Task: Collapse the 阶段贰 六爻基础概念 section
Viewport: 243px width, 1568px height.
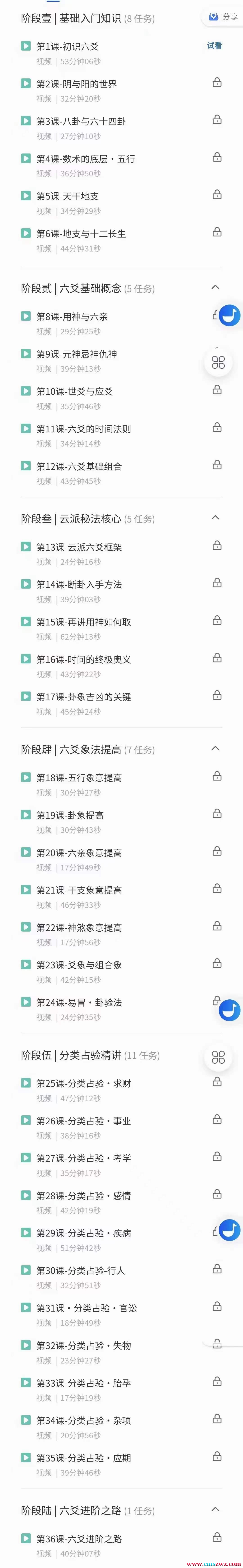Action: pyautogui.click(x=215, y=287)
